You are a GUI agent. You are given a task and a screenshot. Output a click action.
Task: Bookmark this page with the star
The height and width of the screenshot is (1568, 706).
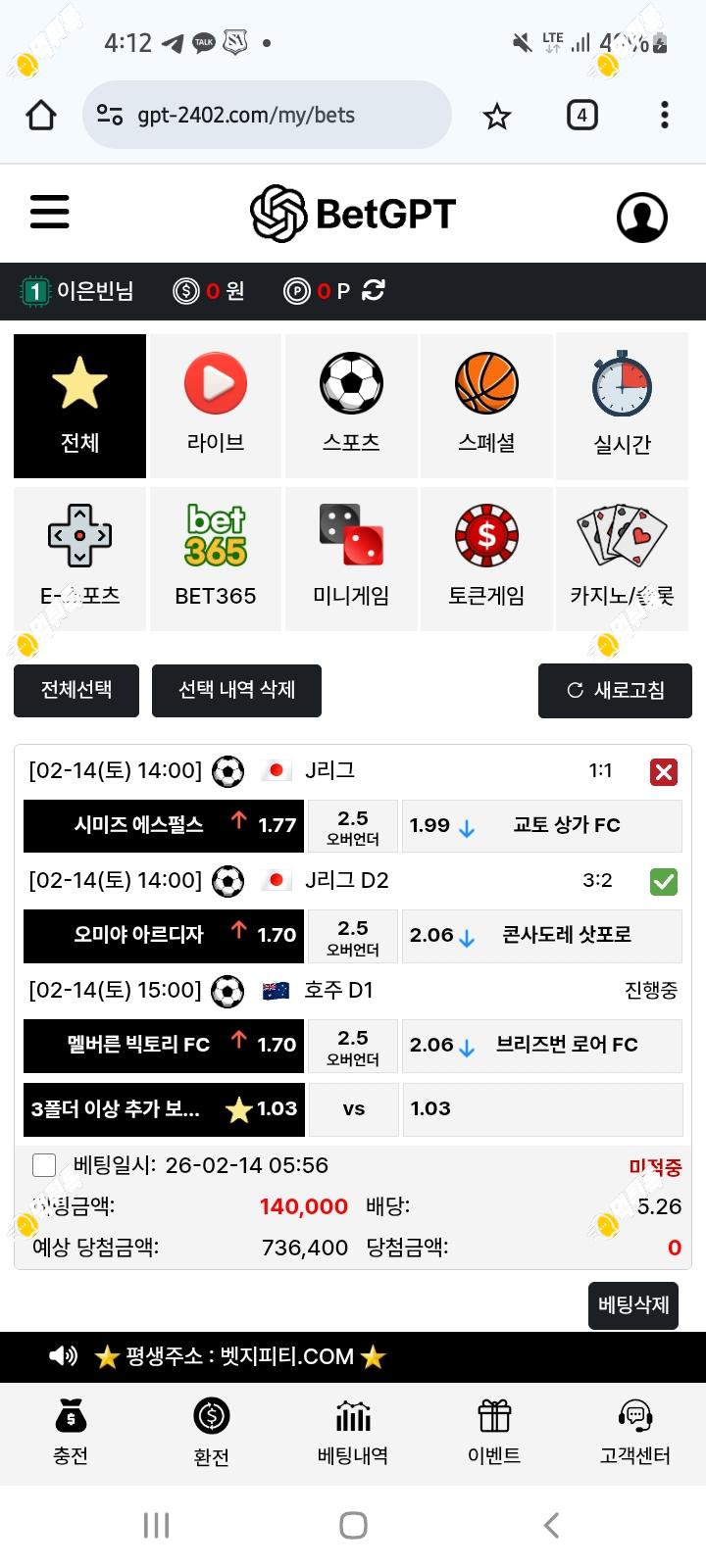click(497, 116)
